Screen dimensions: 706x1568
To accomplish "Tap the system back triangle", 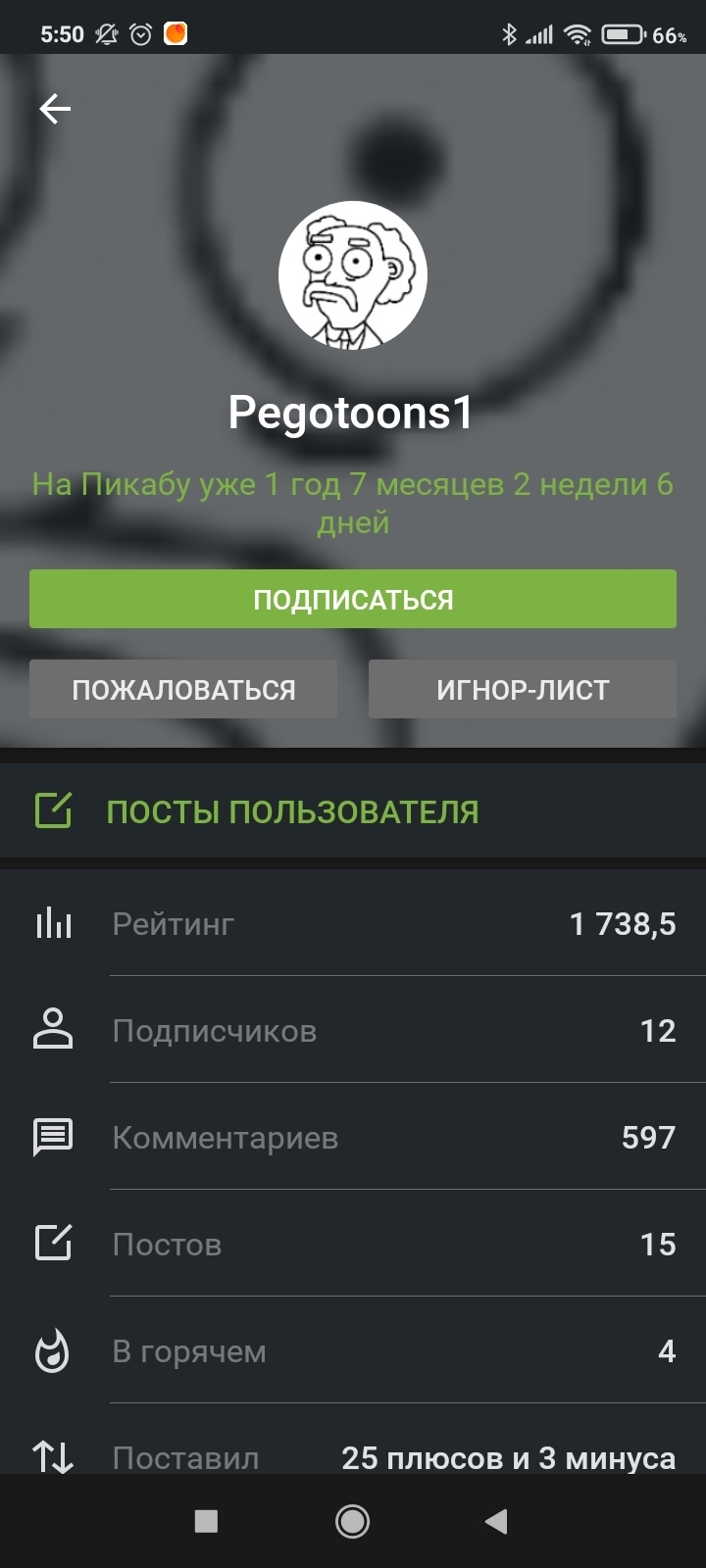I will pos(496,1521).
